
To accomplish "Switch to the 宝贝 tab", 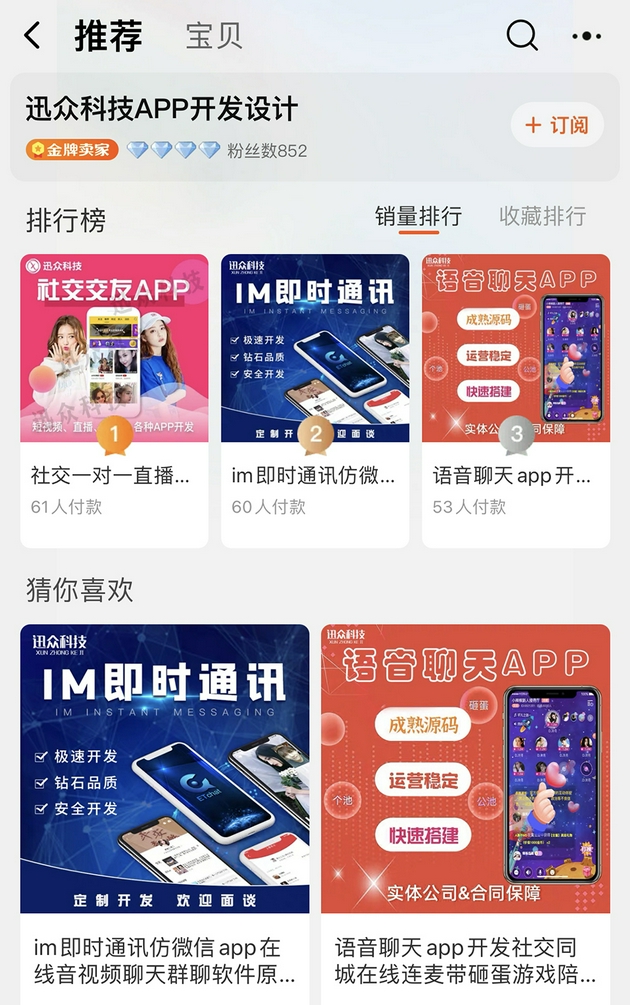I will coord(214,36).
